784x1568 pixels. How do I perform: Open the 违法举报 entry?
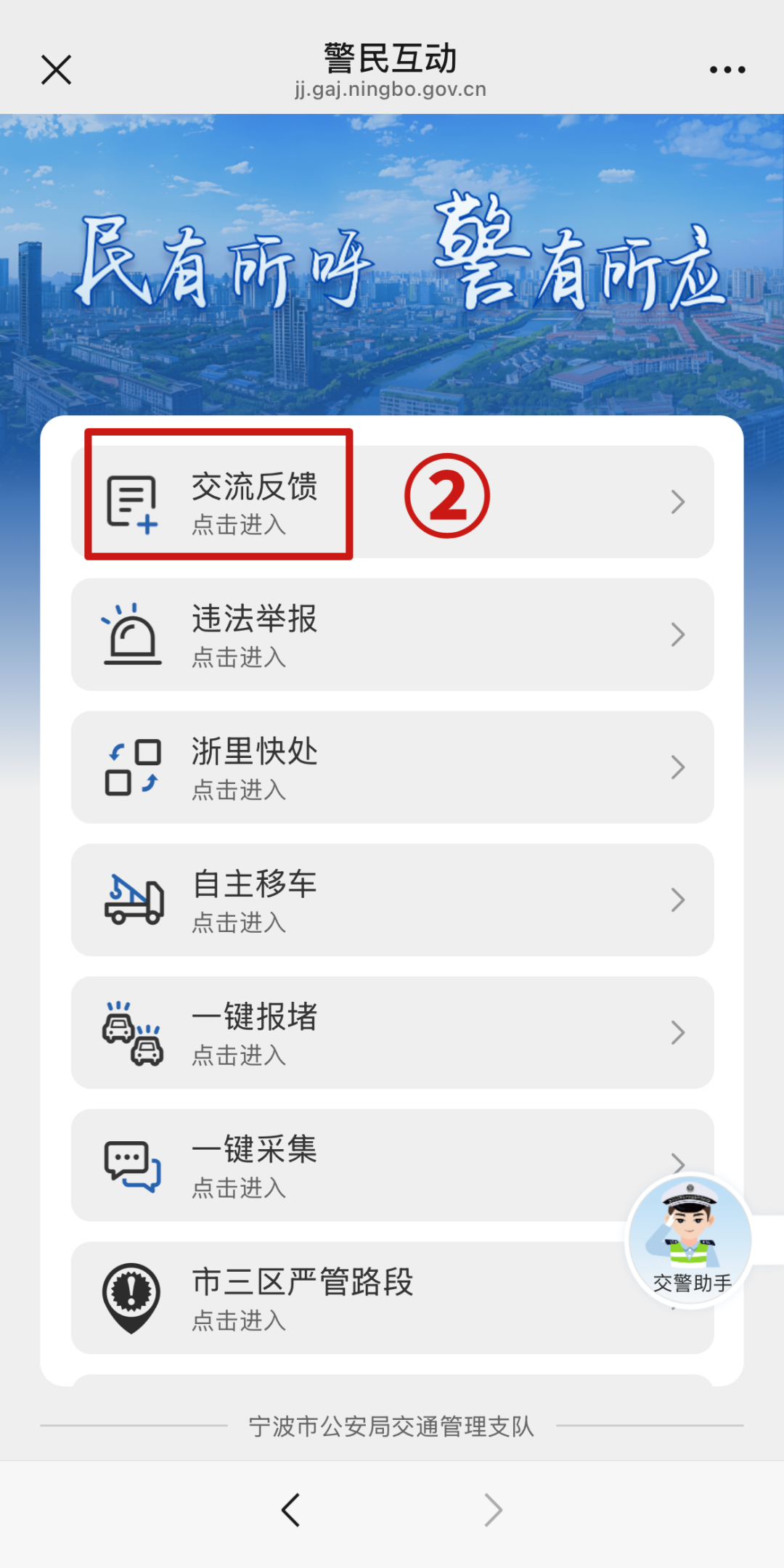coord(392,634)
